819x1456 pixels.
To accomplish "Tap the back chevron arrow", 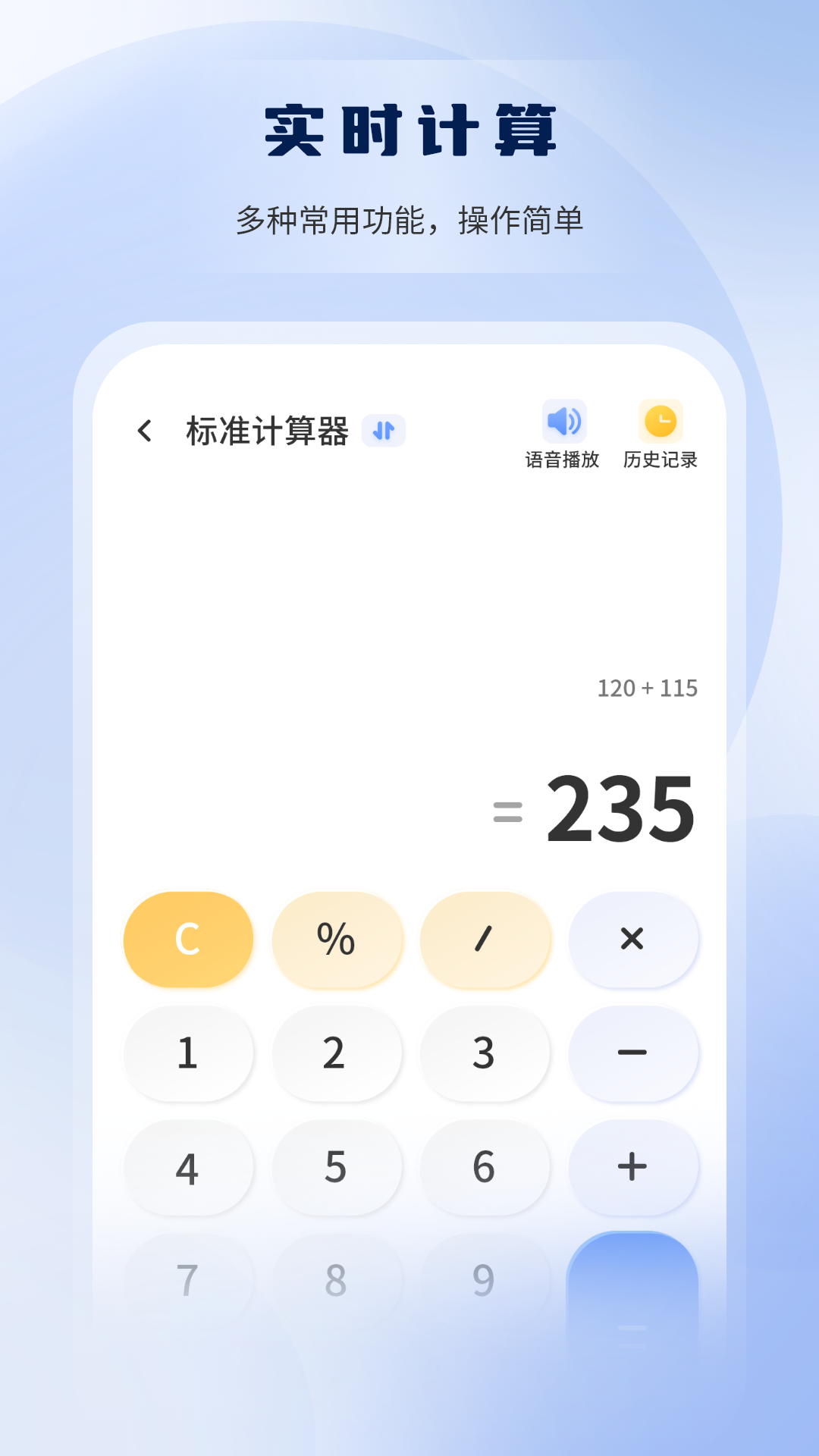I will pyautogui.click(x=145, y=429).
